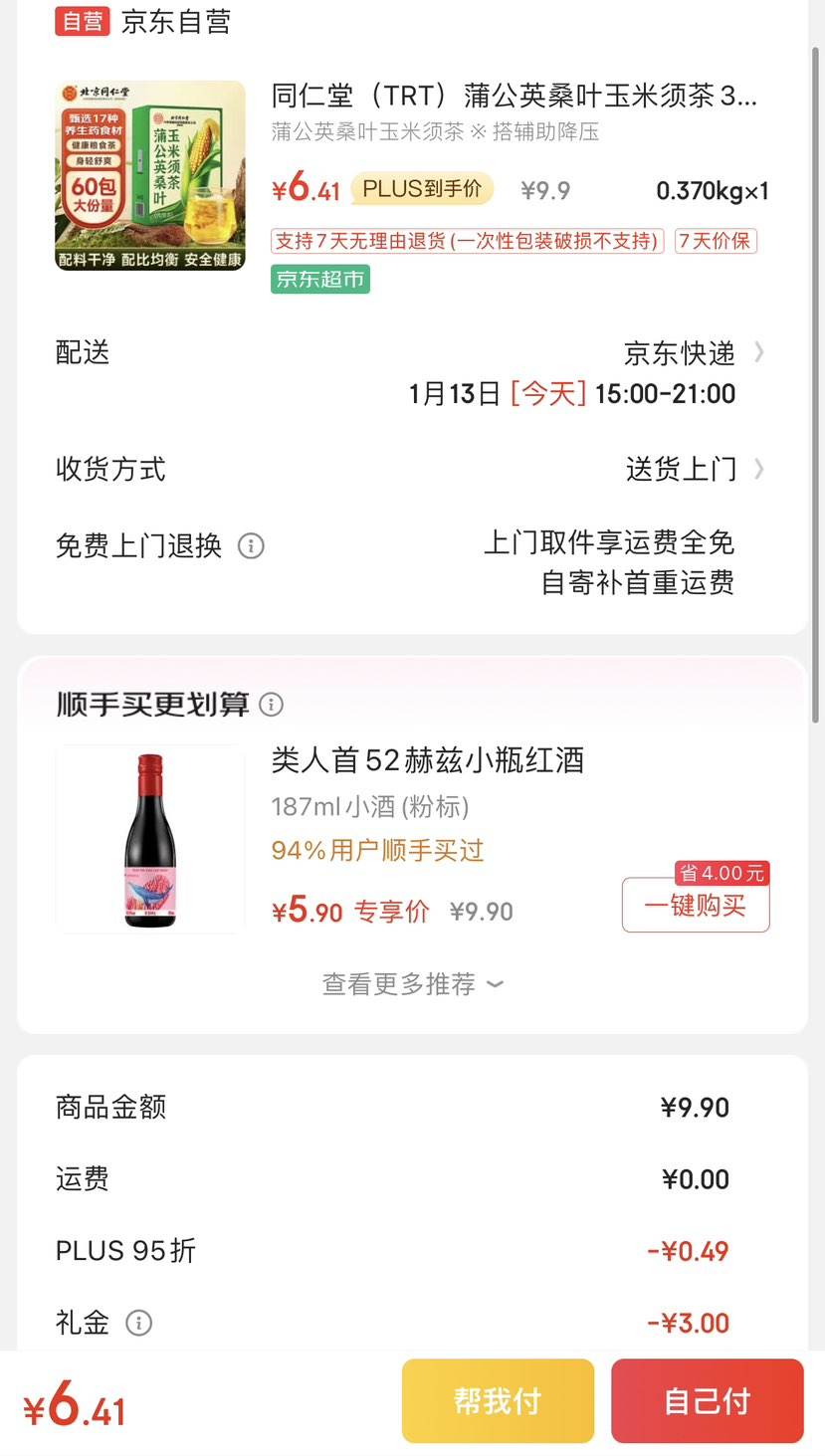This screenshot has width=825, height=1456.
Task: Pay yourself with 自己付
Action: point(707,1401)
